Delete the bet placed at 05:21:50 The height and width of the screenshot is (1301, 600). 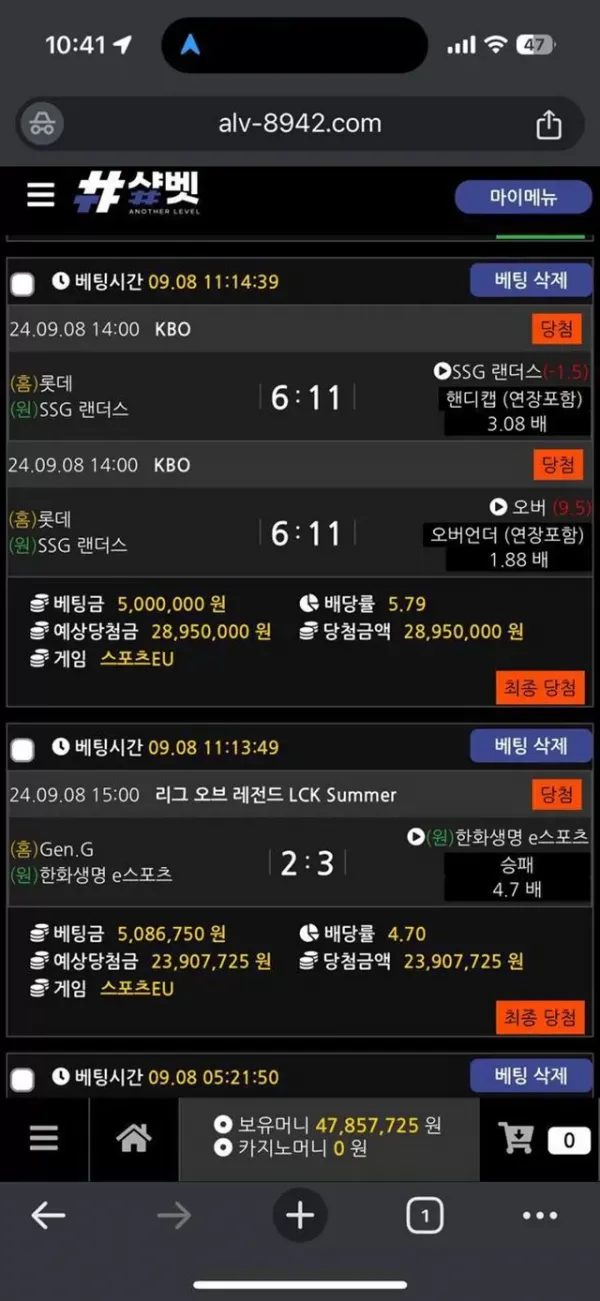pyautogui.click(x=531, y=1075)
